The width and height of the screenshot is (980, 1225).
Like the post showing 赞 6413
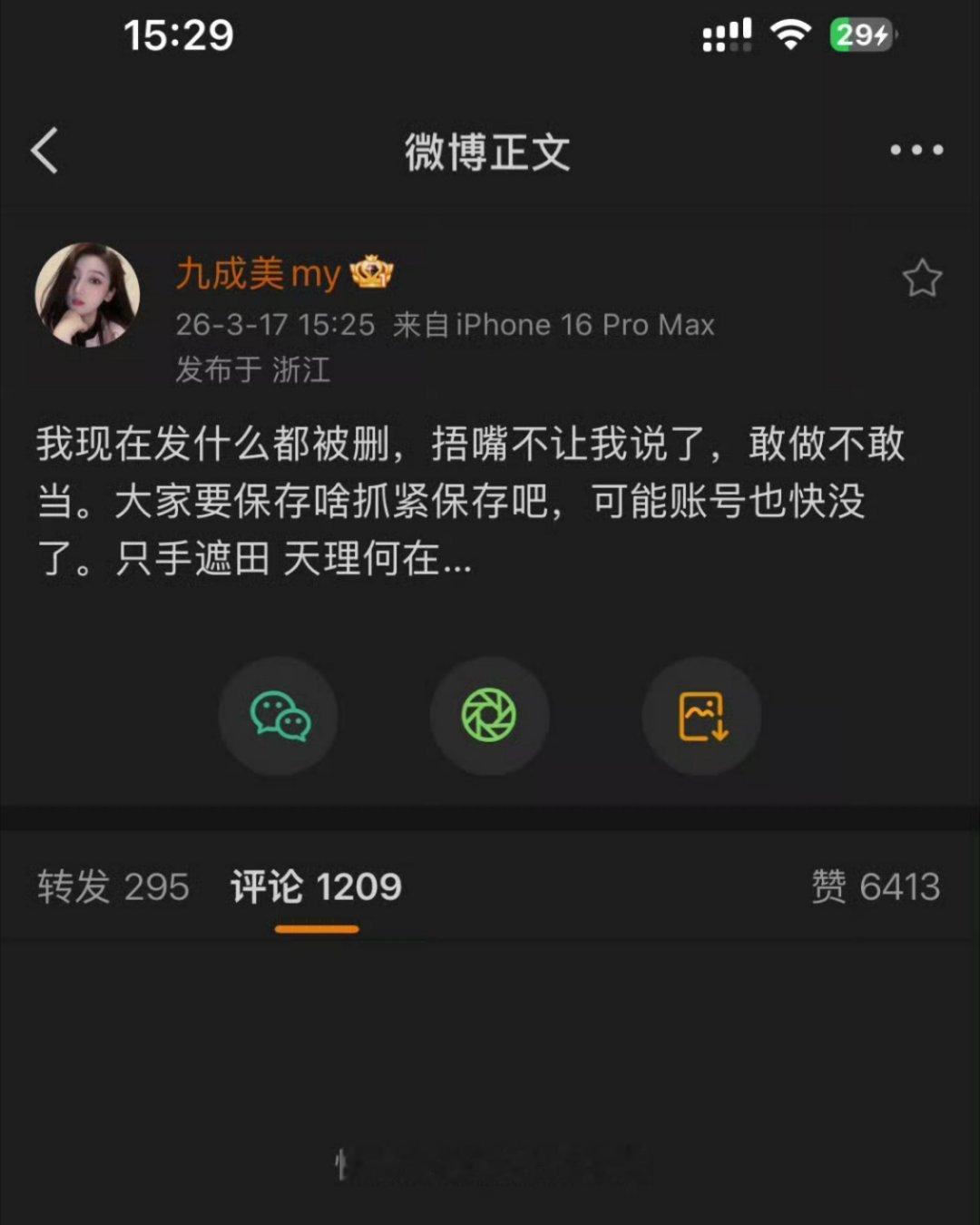point(874,887)
